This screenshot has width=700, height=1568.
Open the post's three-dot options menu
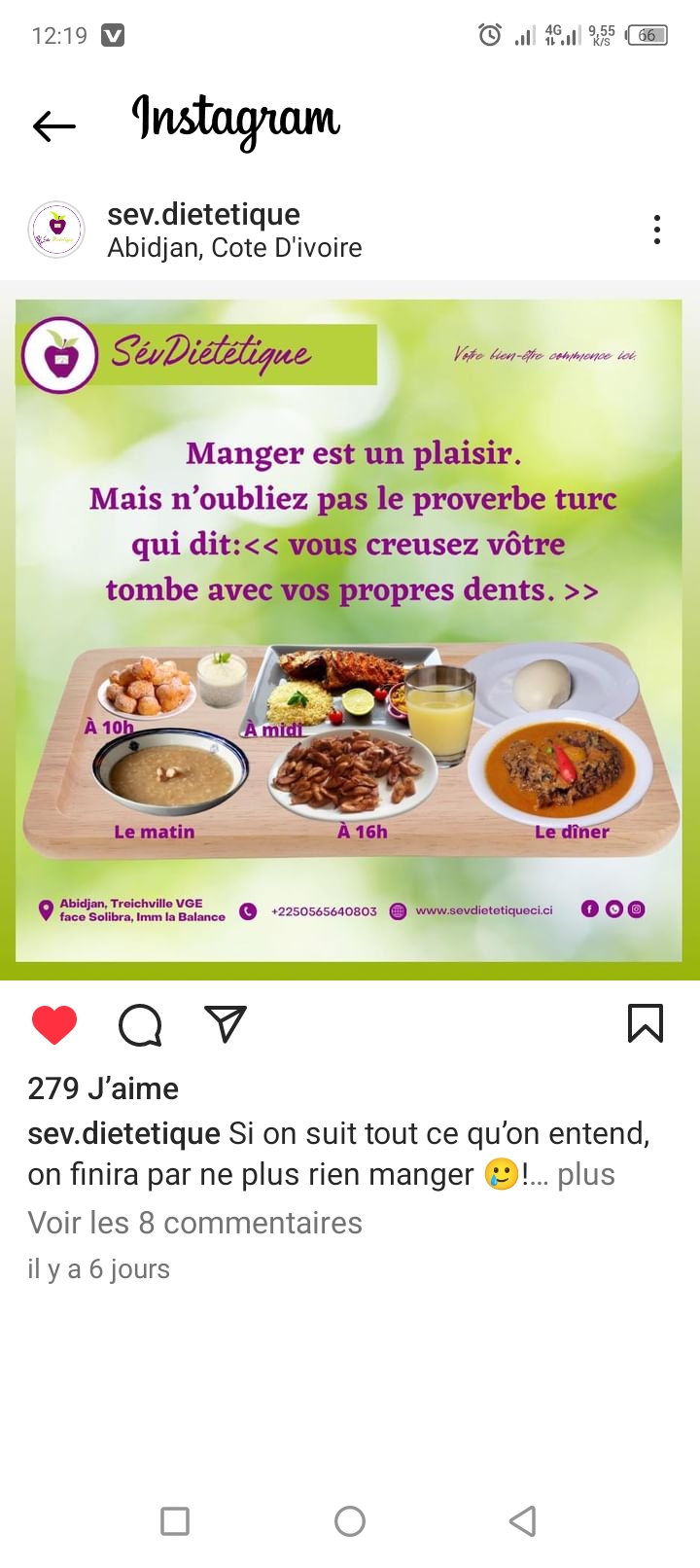(657, 230)
